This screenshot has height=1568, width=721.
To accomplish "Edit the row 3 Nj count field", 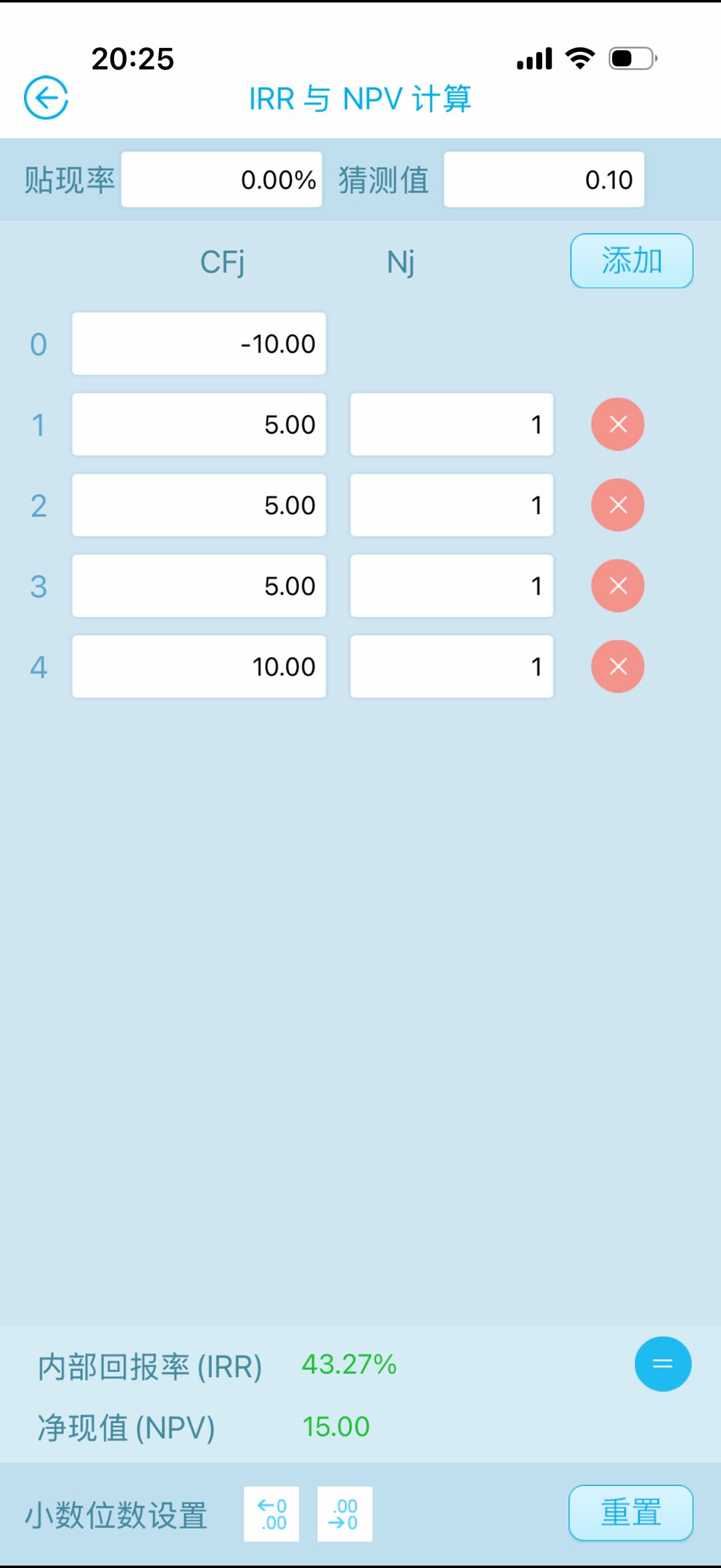I will [x=451, y=586].
